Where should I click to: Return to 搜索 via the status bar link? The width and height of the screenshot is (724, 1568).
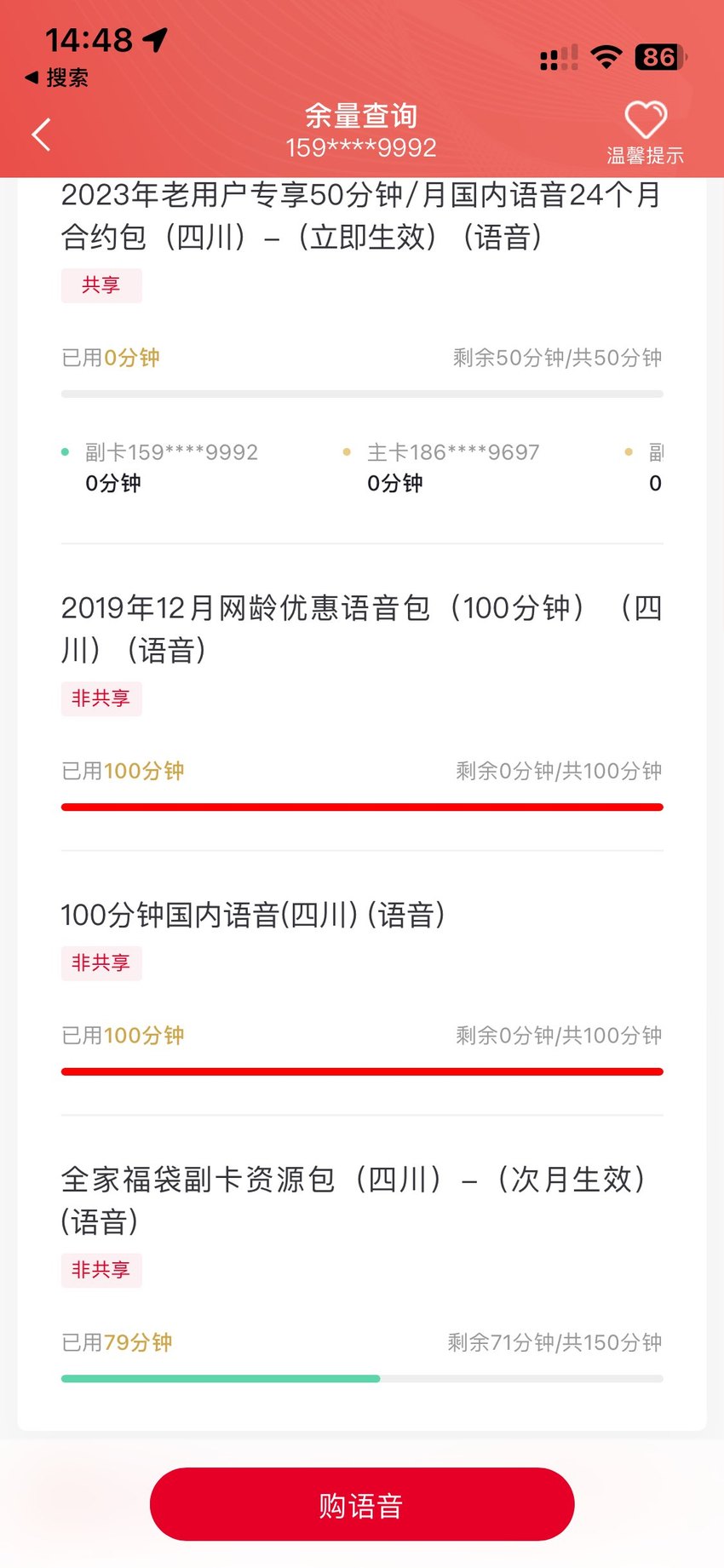click(56, 78)
